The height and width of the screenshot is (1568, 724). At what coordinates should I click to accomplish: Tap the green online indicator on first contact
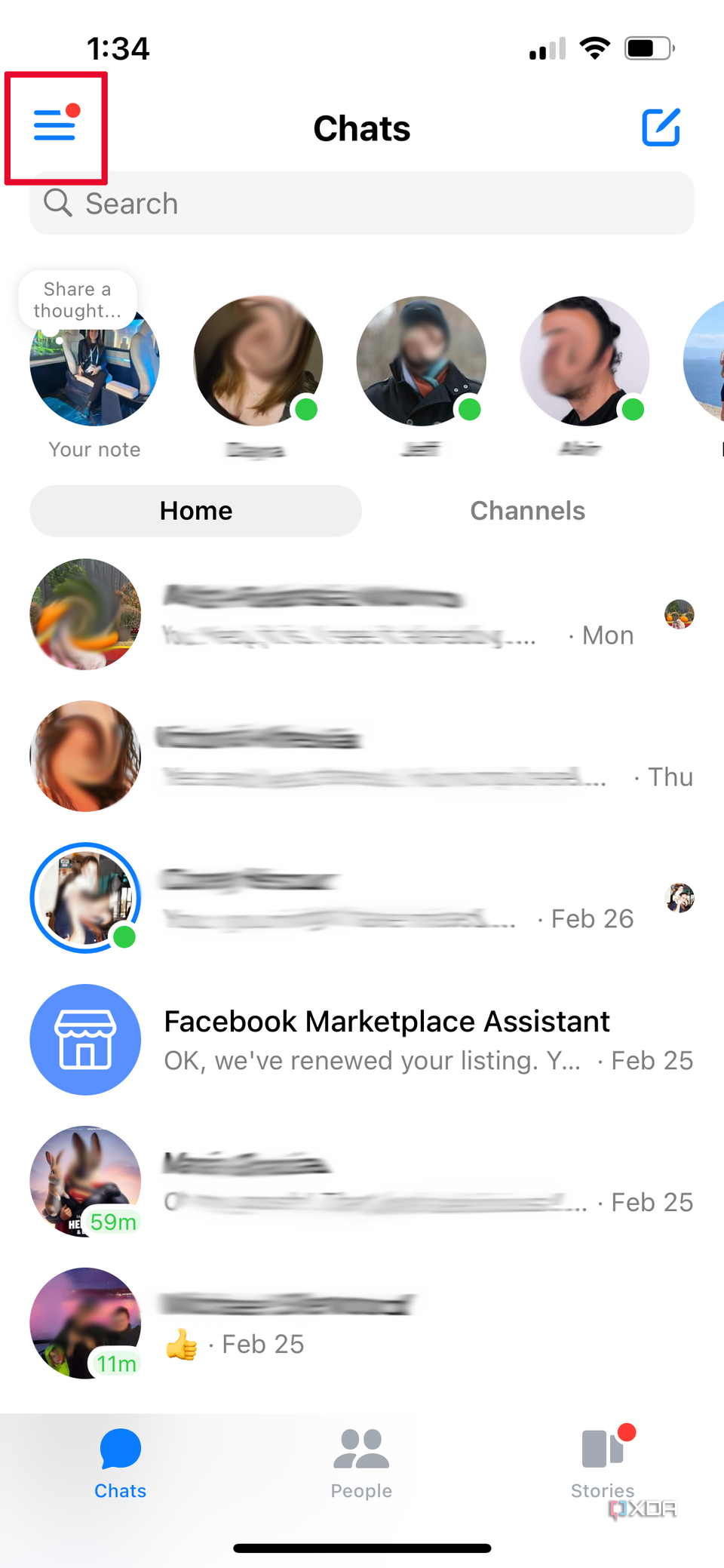(x=306, y=411)
